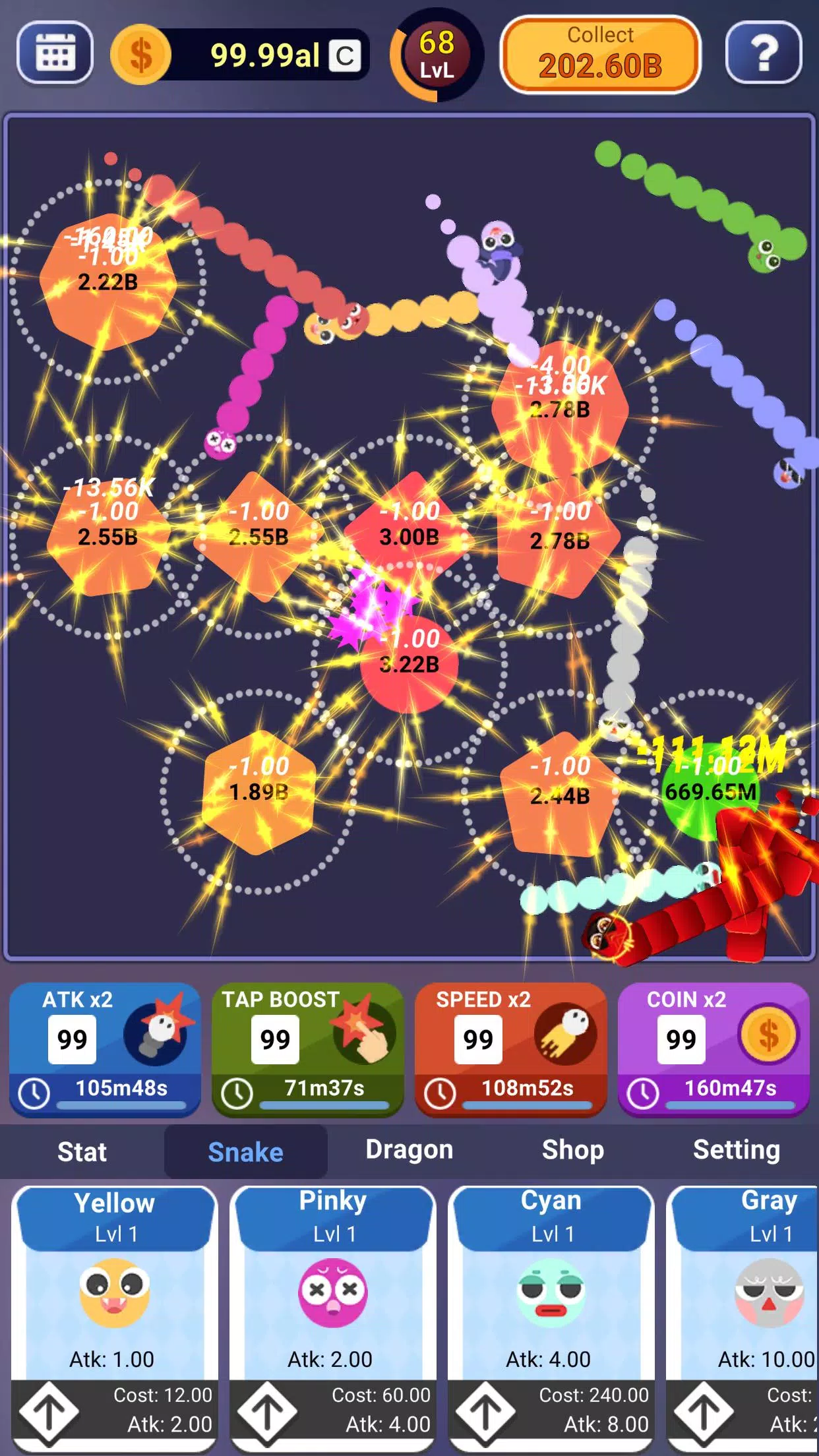Open the question mark help button
This screenshot has height=1456, width=819.
[764, 53]
